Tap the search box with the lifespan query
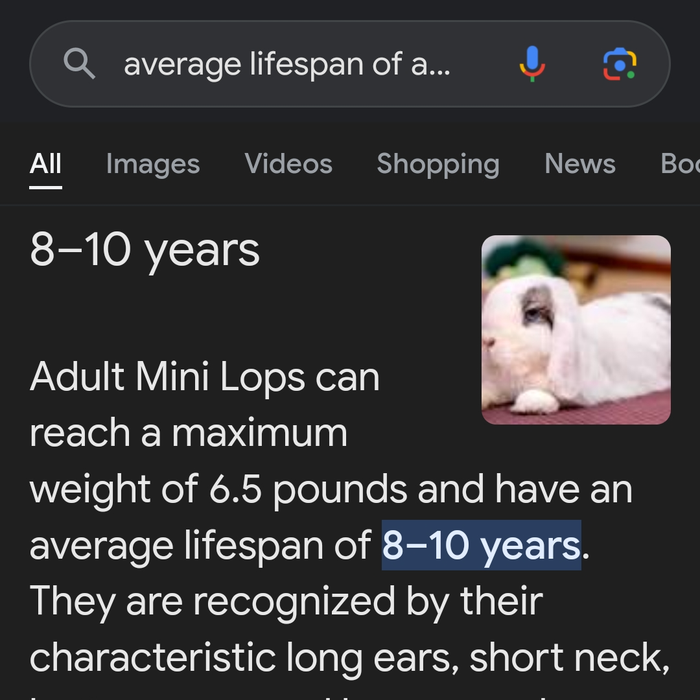The height and width of the screenshot is (700, 700). [288, 65]
